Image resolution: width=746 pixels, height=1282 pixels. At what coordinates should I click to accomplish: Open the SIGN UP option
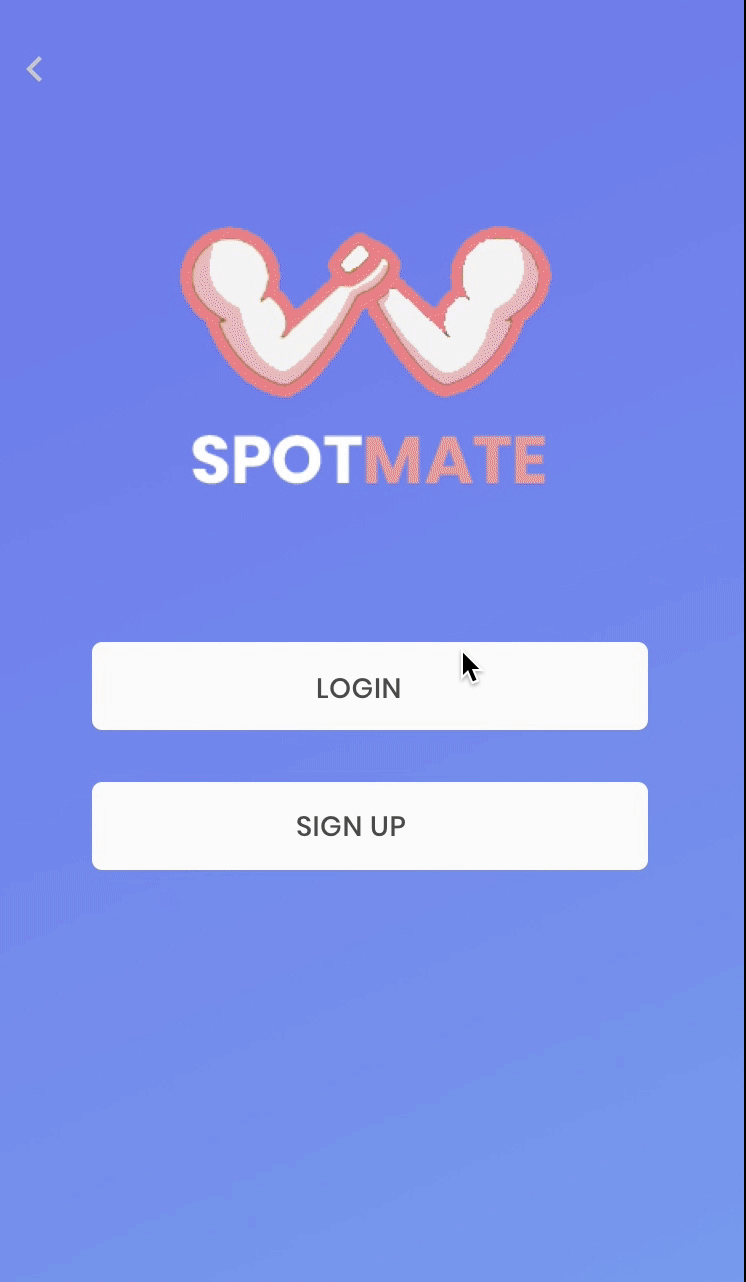click(x=370, y=826)
